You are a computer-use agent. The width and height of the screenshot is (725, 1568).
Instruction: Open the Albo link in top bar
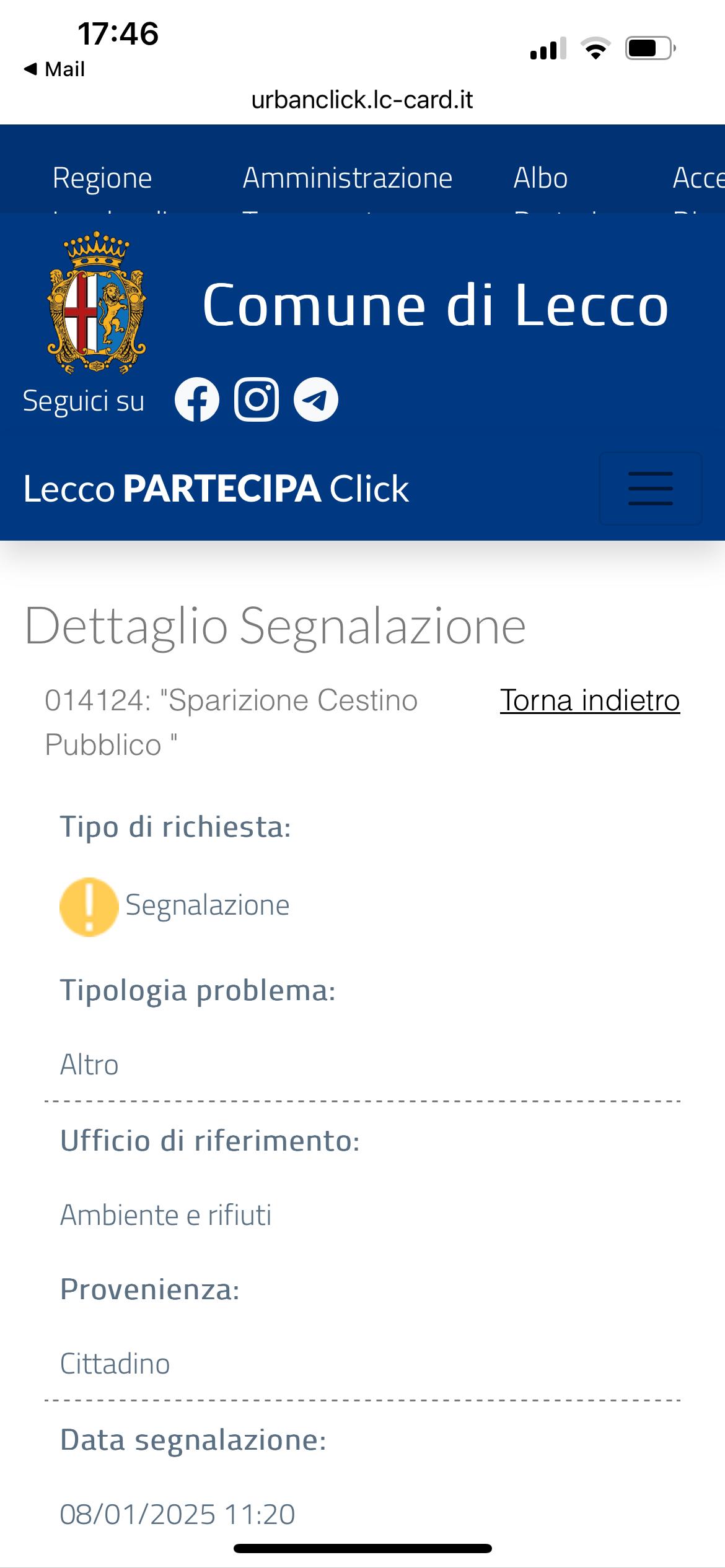click(x=540, y=178)
